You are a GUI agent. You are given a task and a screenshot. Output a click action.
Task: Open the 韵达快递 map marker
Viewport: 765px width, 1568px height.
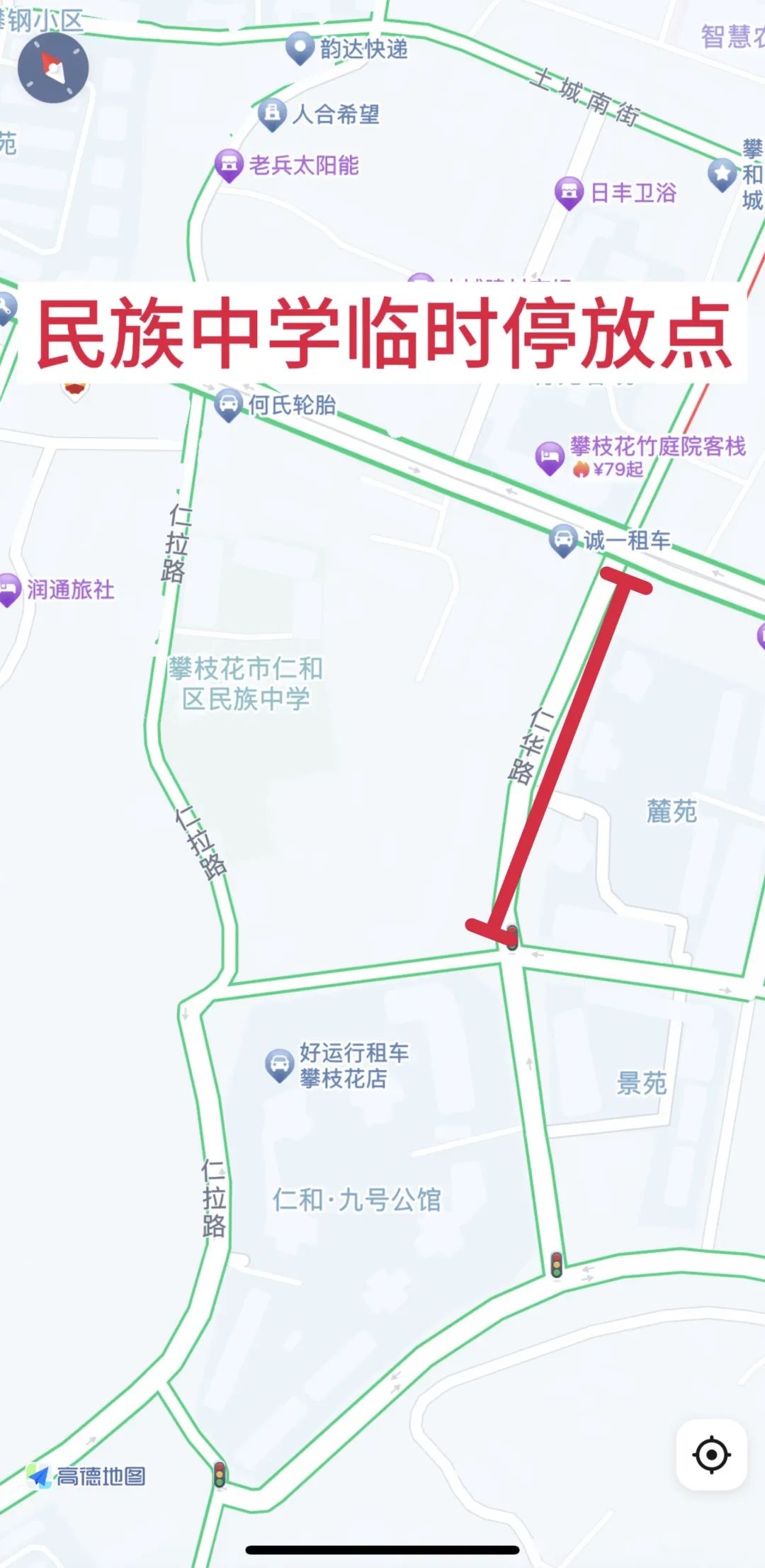coord(300,47)
